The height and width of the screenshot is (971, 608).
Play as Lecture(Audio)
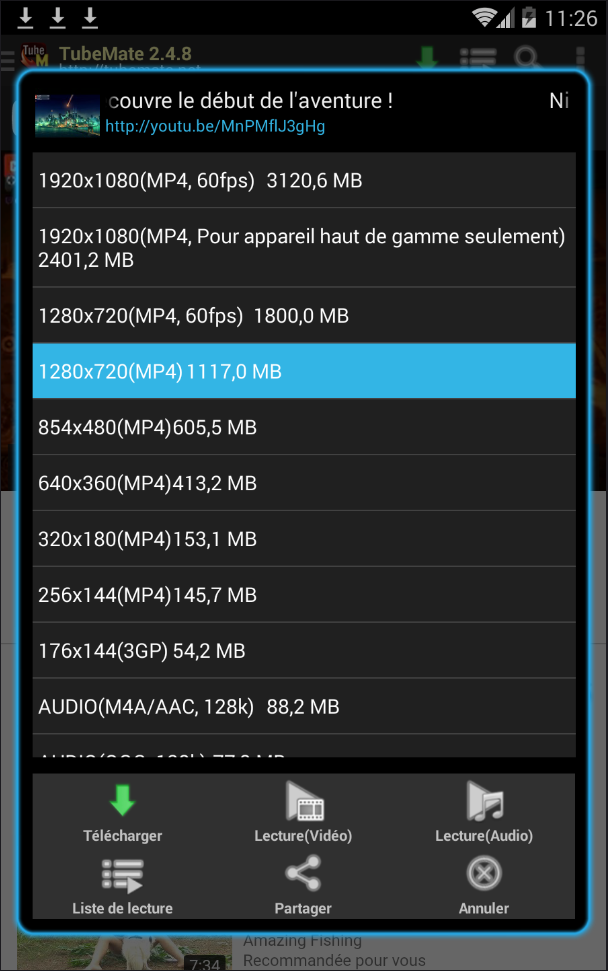(484, 812)
